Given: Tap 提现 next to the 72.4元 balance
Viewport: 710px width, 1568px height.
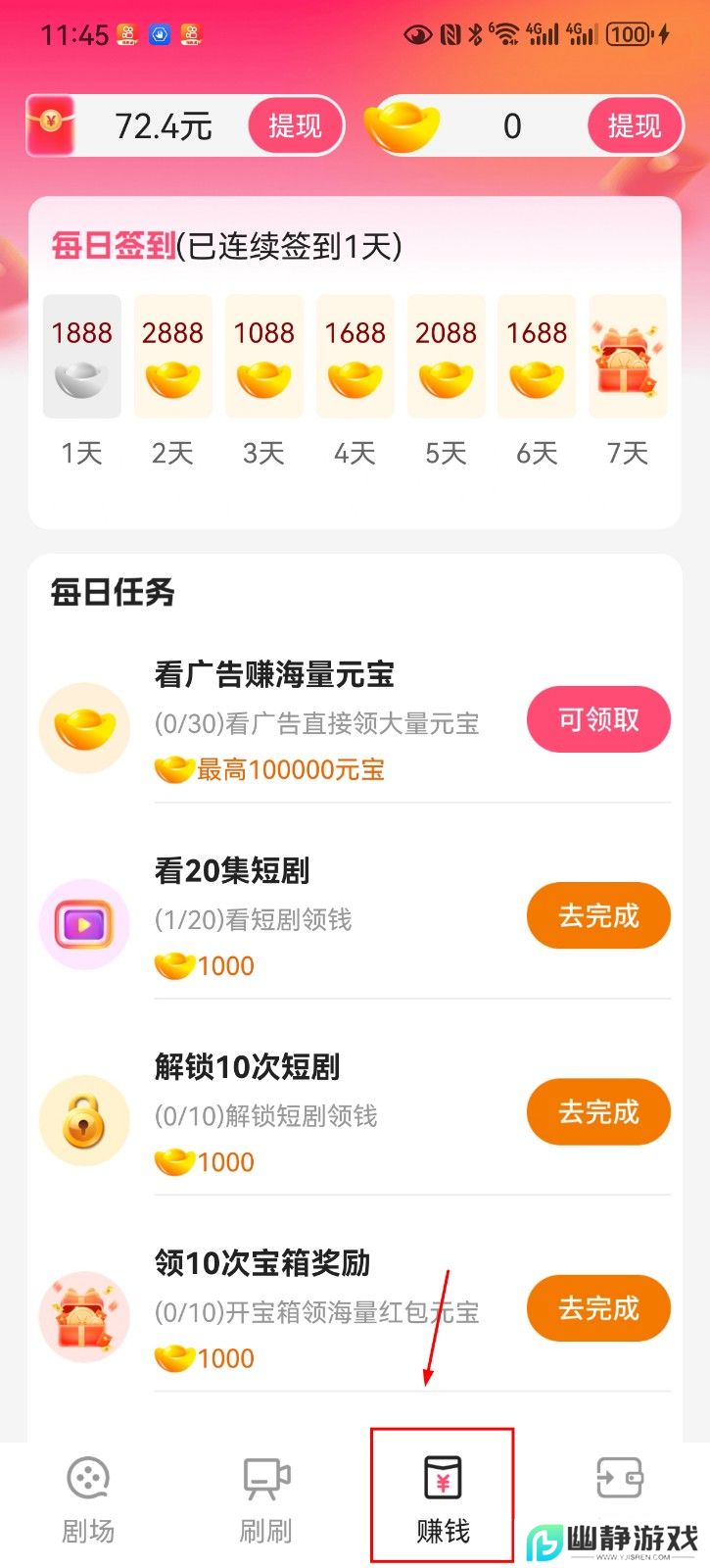Looking at the screenshot, I should click(295, 126).
